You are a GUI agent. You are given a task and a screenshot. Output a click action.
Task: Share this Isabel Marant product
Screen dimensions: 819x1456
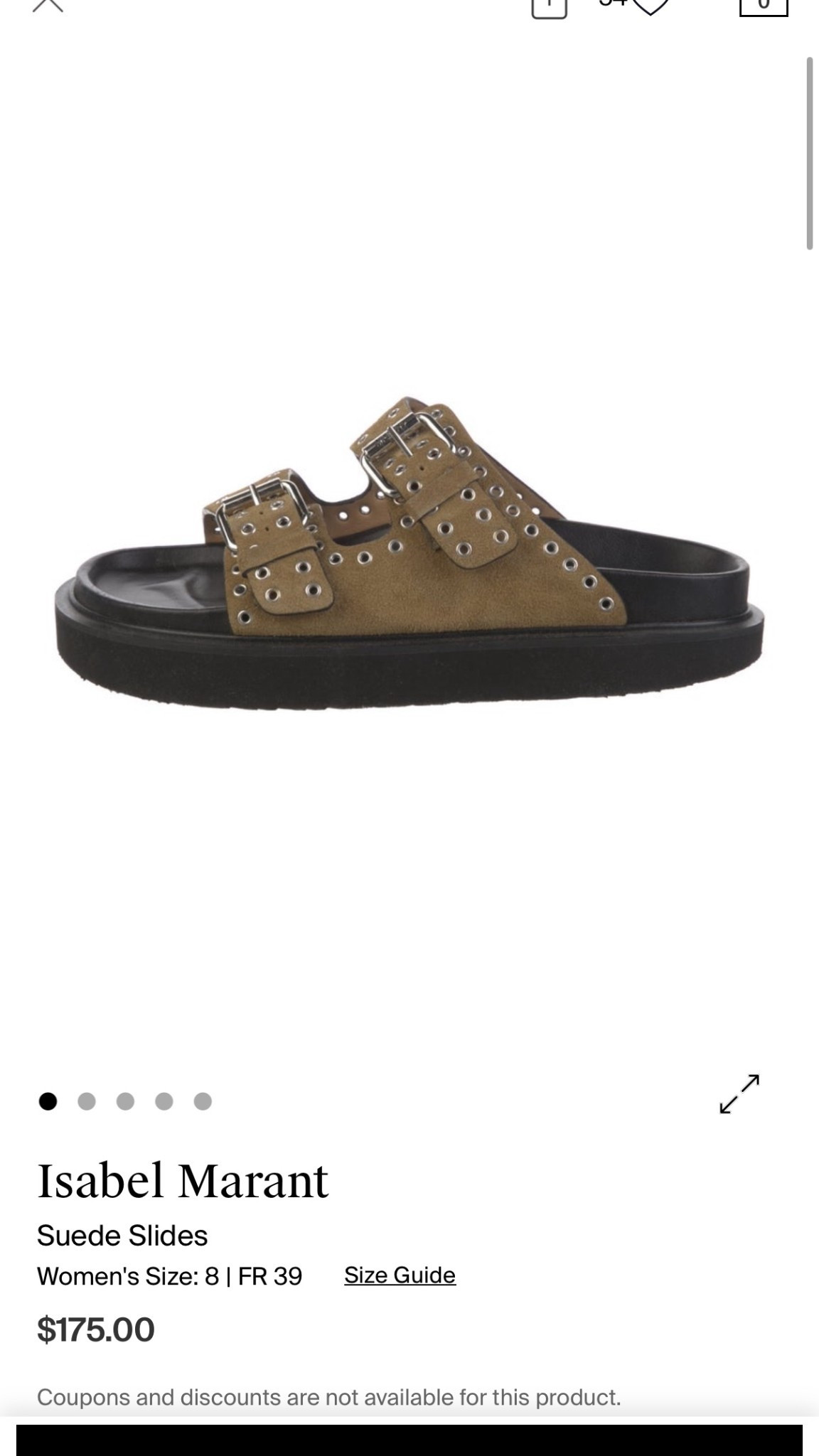549,7
